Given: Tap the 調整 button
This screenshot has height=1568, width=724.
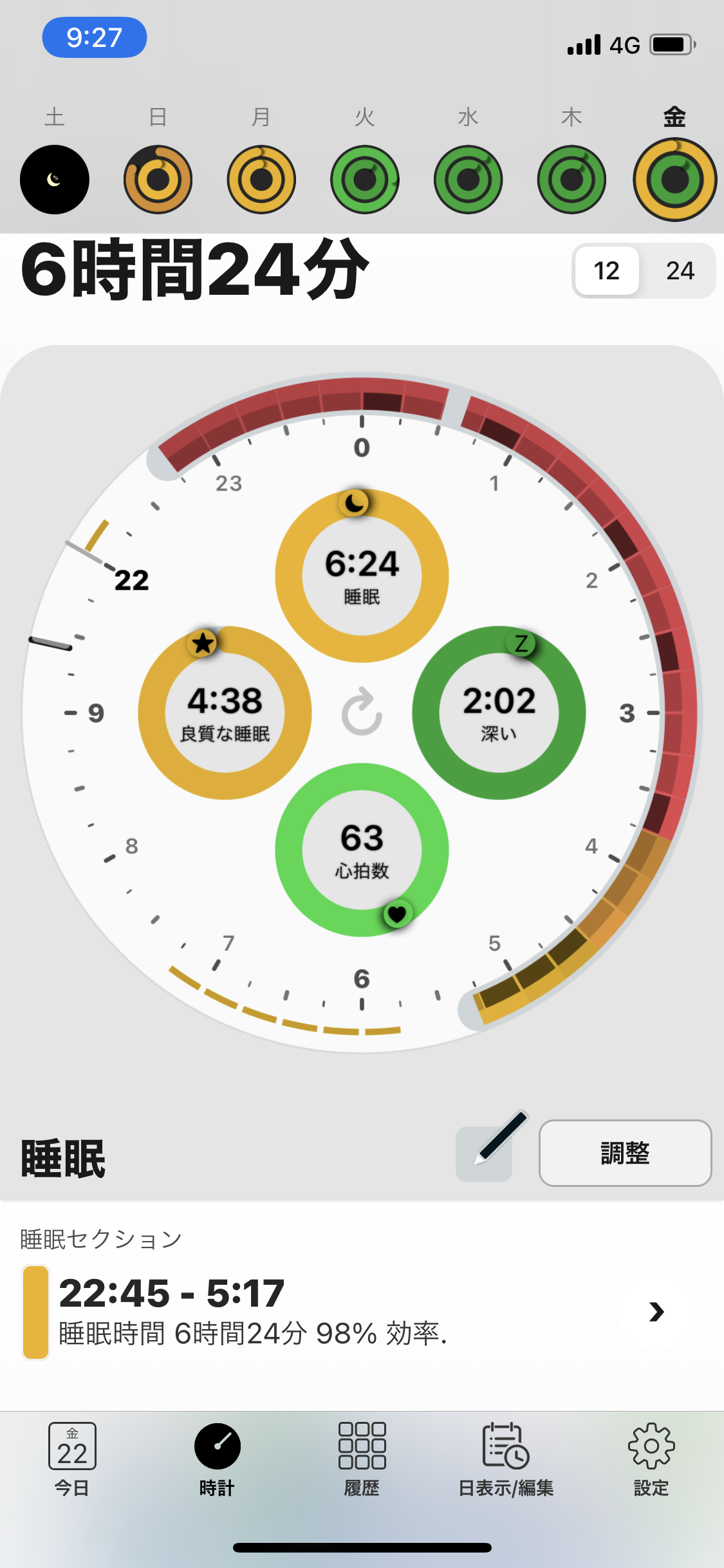Looking at the screenshot, I should point(625,1153).
